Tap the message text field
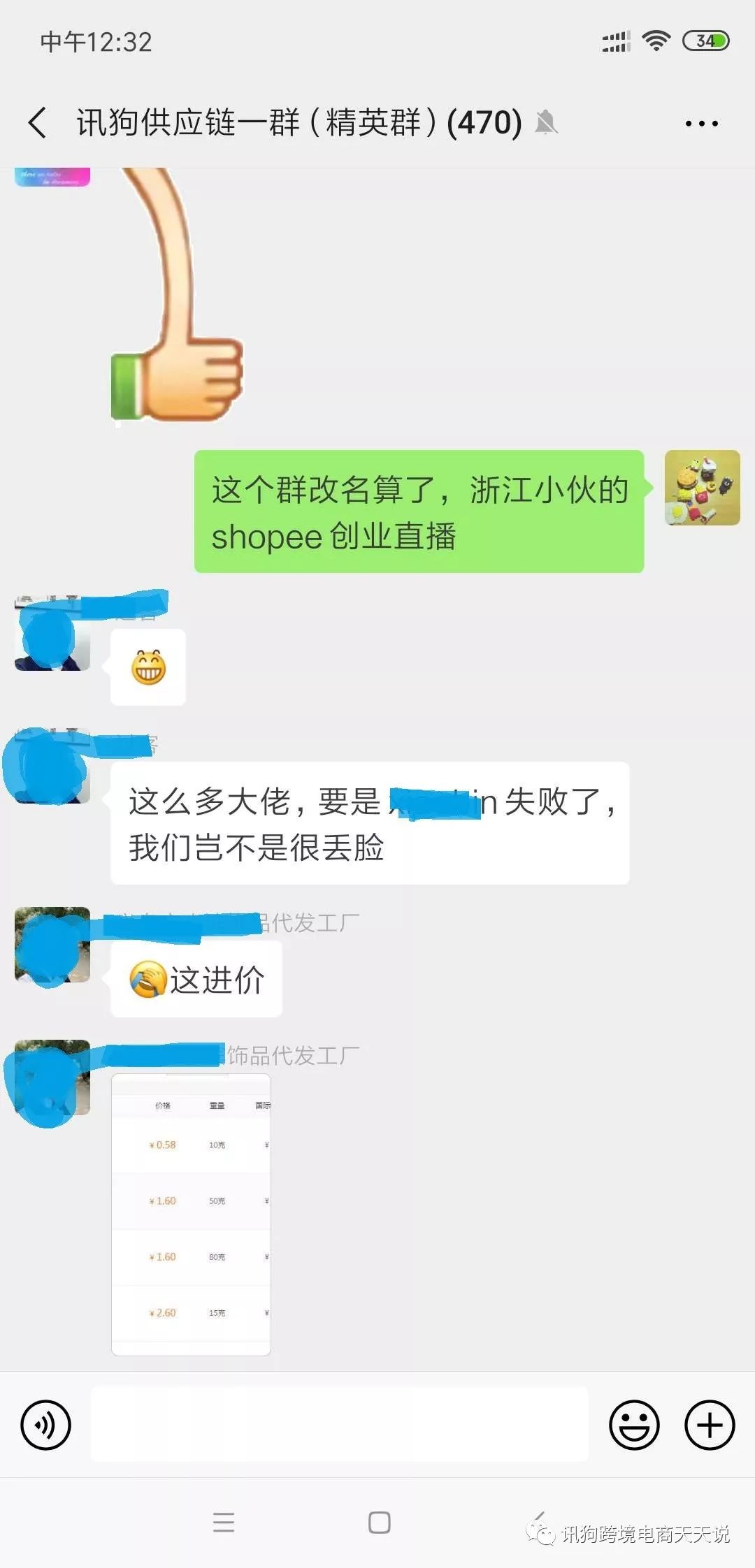 tap(340, 1425)
